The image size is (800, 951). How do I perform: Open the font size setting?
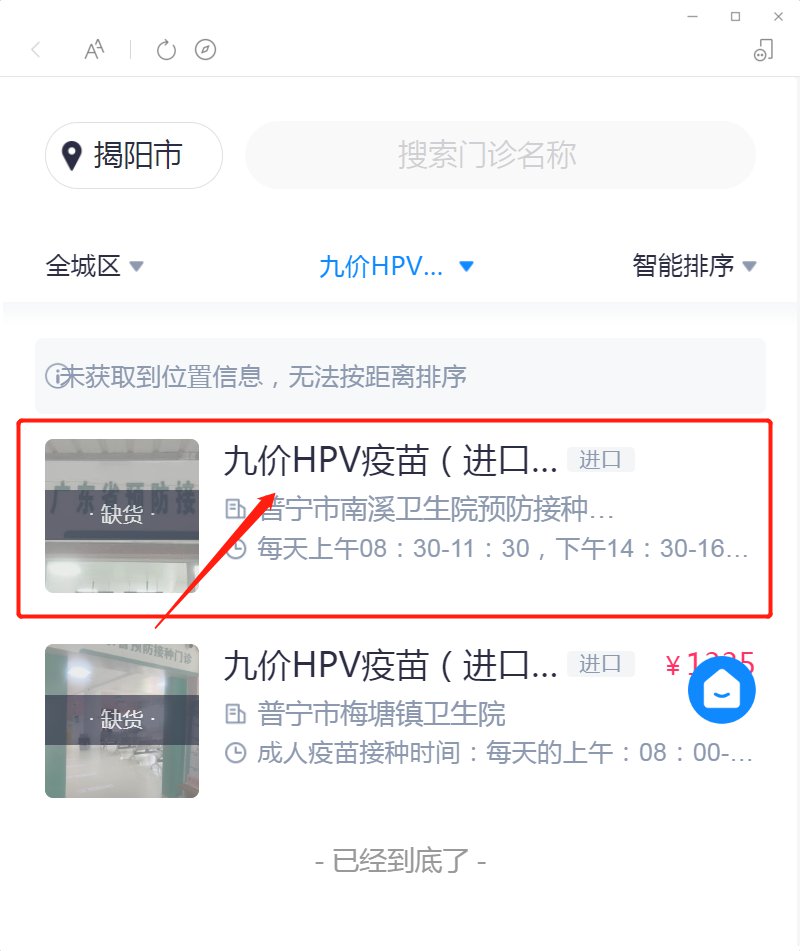94,50
